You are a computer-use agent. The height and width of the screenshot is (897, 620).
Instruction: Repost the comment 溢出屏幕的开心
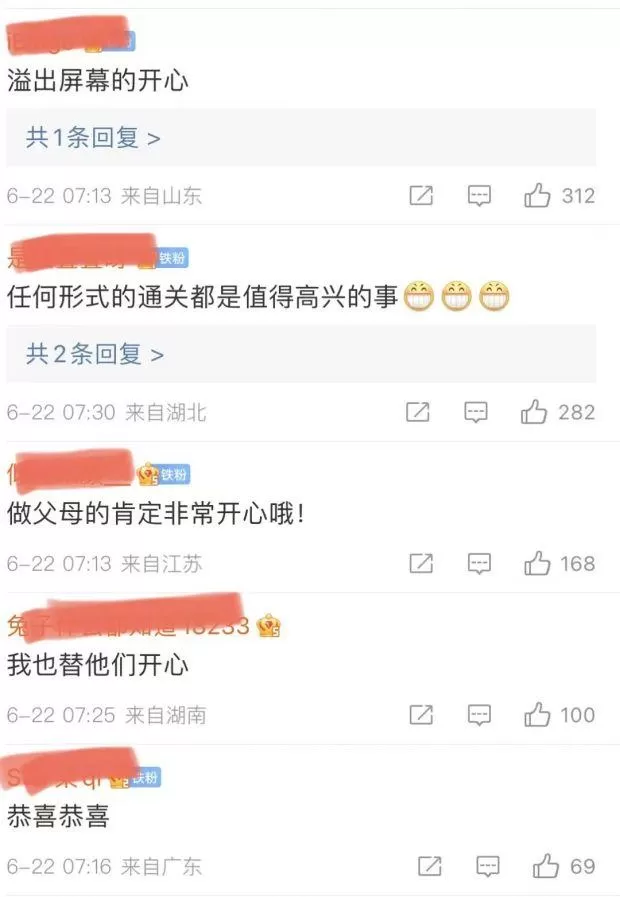422,196
